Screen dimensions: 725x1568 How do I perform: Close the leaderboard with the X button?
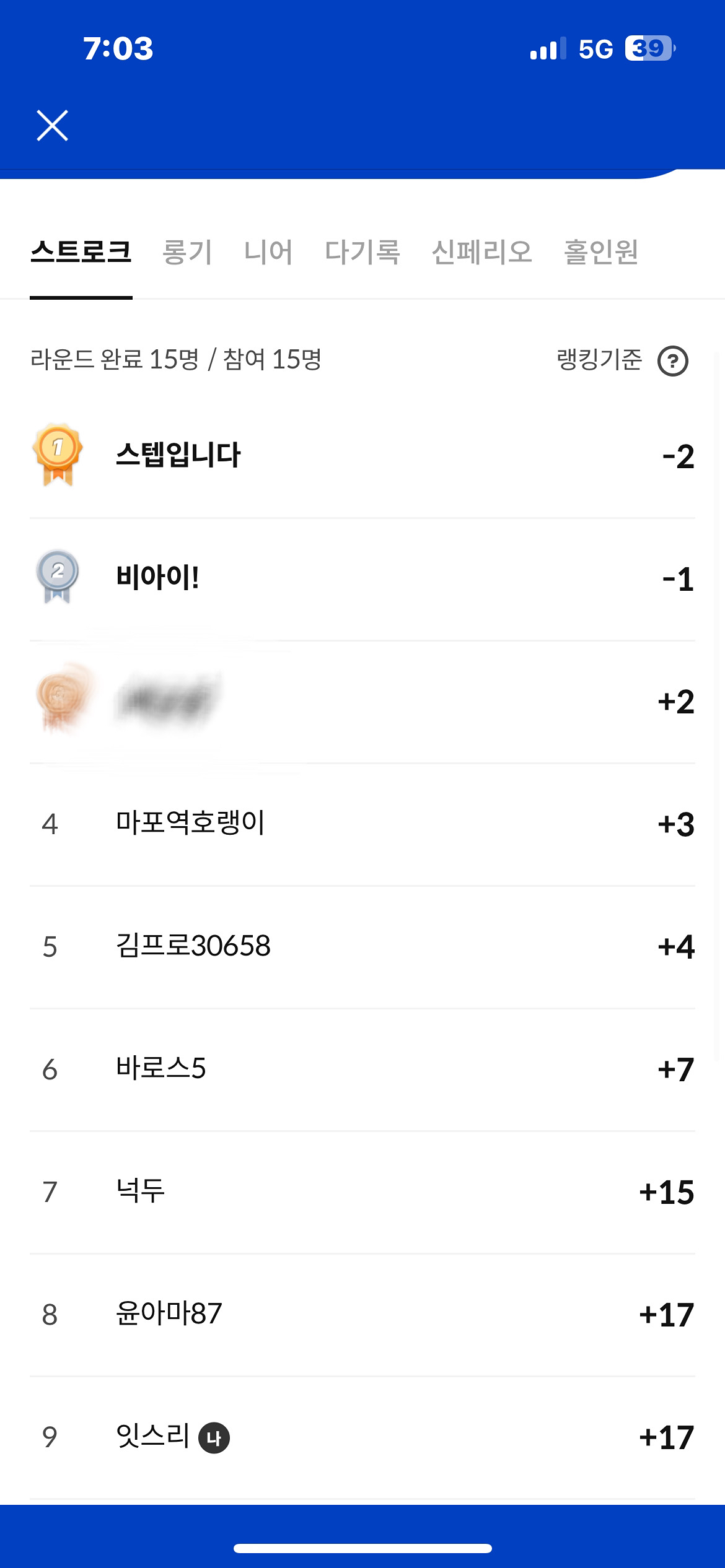coord(52,126)
